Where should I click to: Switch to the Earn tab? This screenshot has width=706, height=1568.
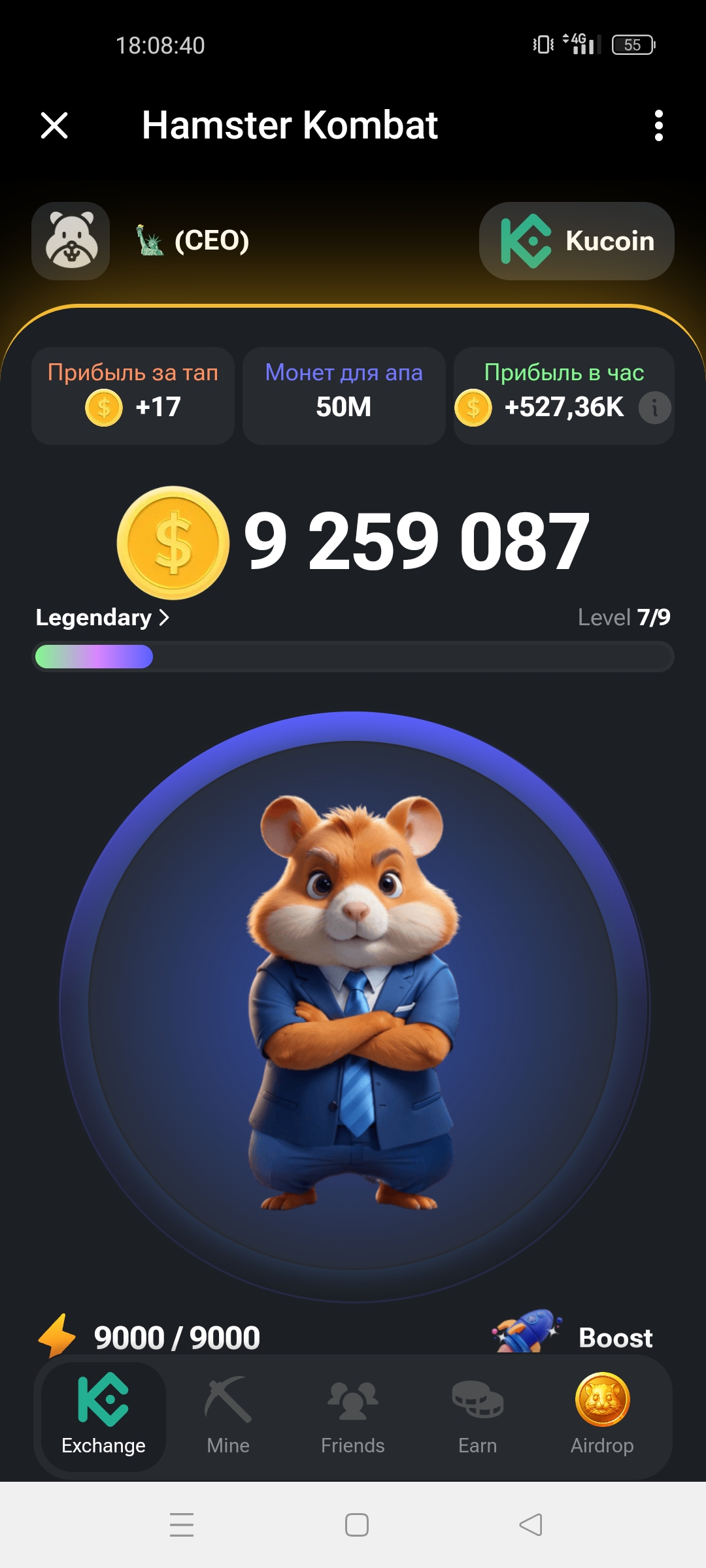478,1416
